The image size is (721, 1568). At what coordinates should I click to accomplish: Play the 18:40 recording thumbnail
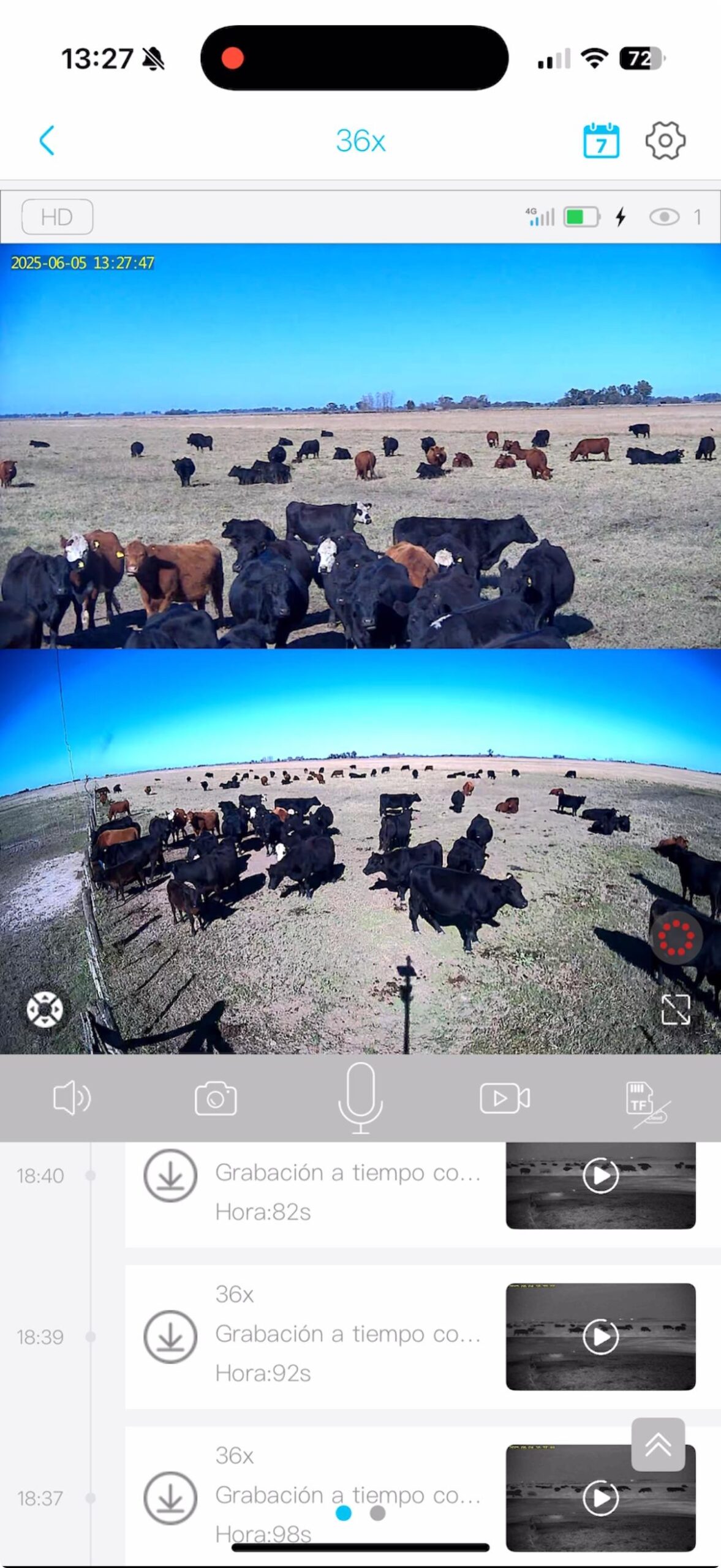[x=600, y=1175]
